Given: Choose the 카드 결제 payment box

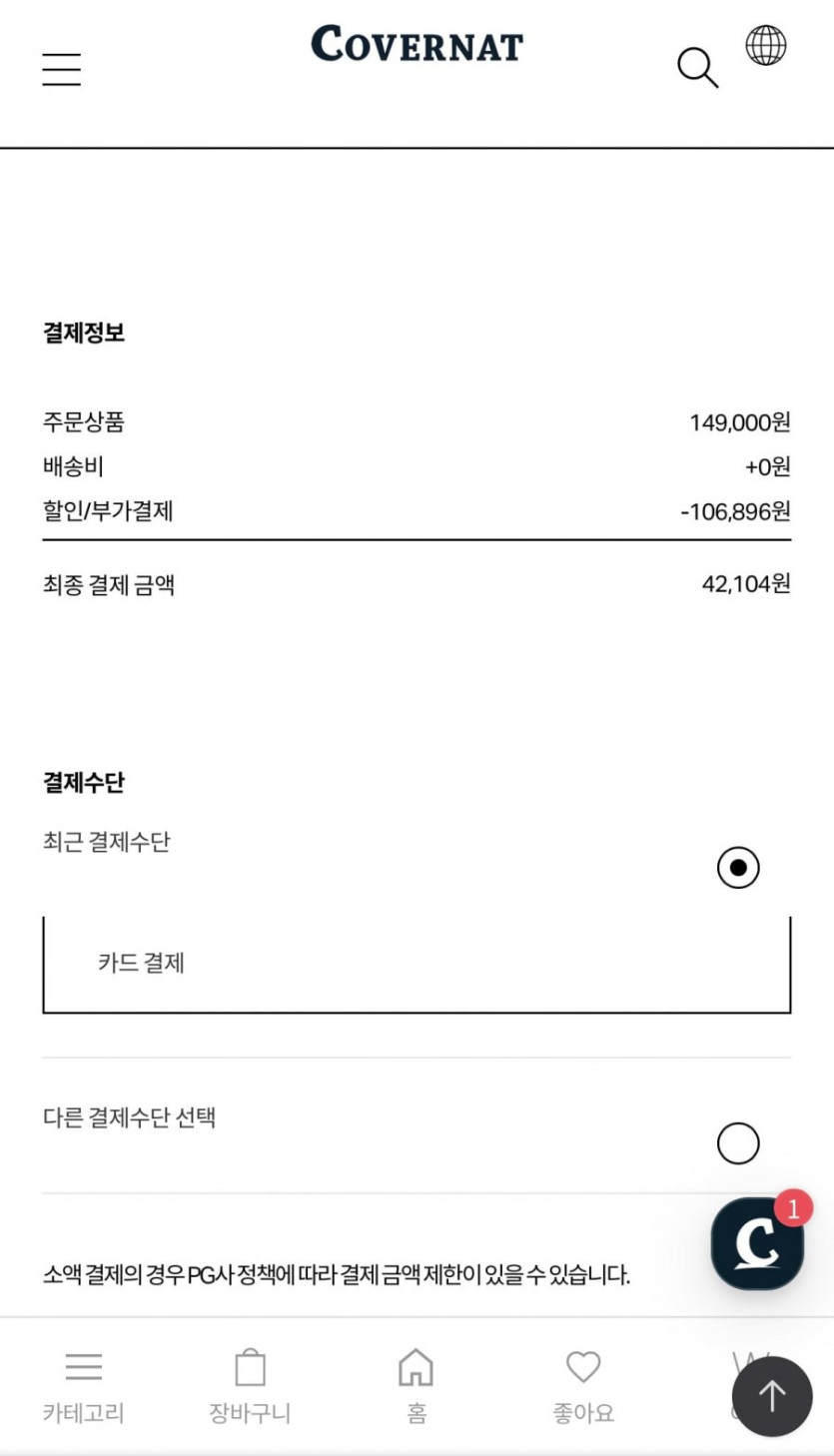Looking at the screenshot, I should click(x=417, y=964).
